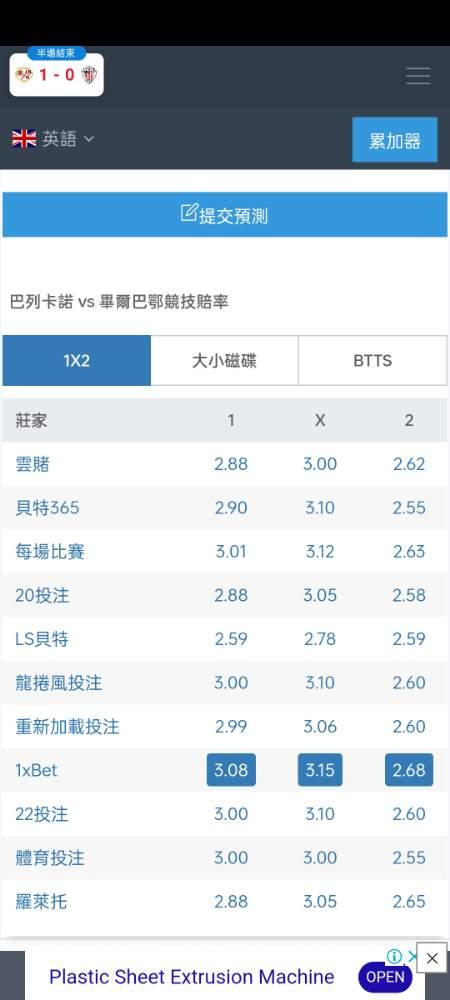The image size is (450, 1000).
Task: Select 1xBet home odds 3.08
Action: point(231,770)
